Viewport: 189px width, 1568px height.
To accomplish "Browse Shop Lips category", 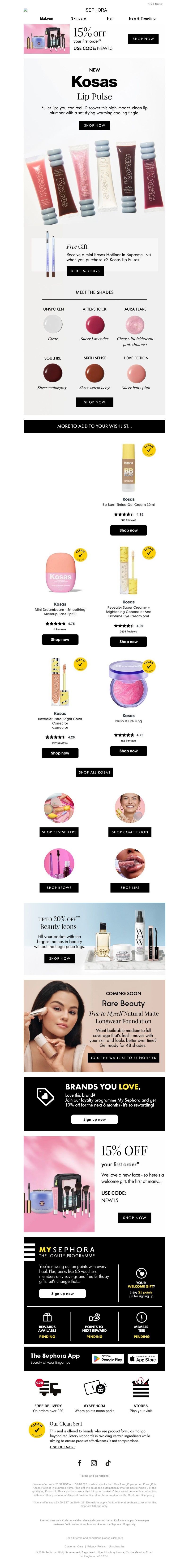I will click(x=129, y=888).
